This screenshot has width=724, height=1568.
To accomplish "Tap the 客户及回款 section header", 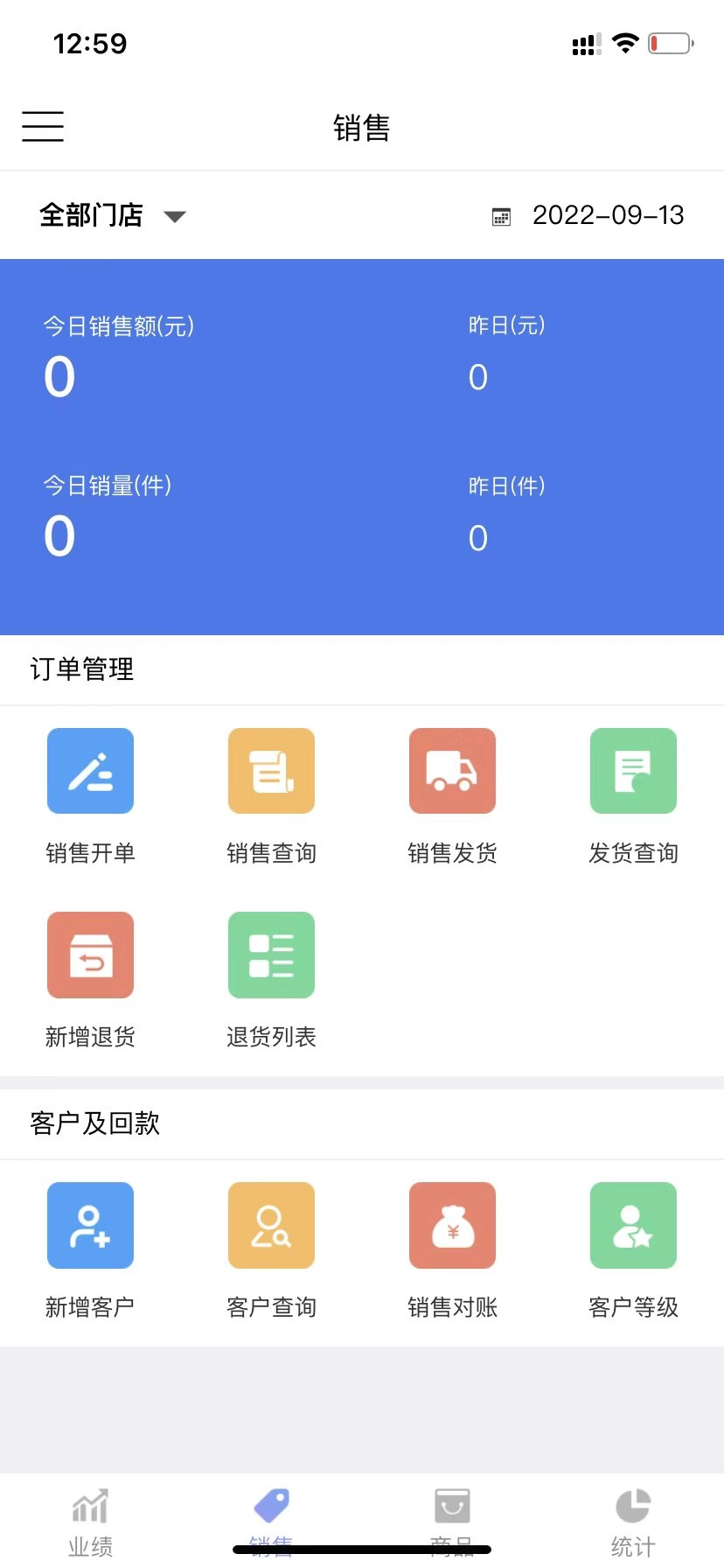I will click(x=94, y=1123).
